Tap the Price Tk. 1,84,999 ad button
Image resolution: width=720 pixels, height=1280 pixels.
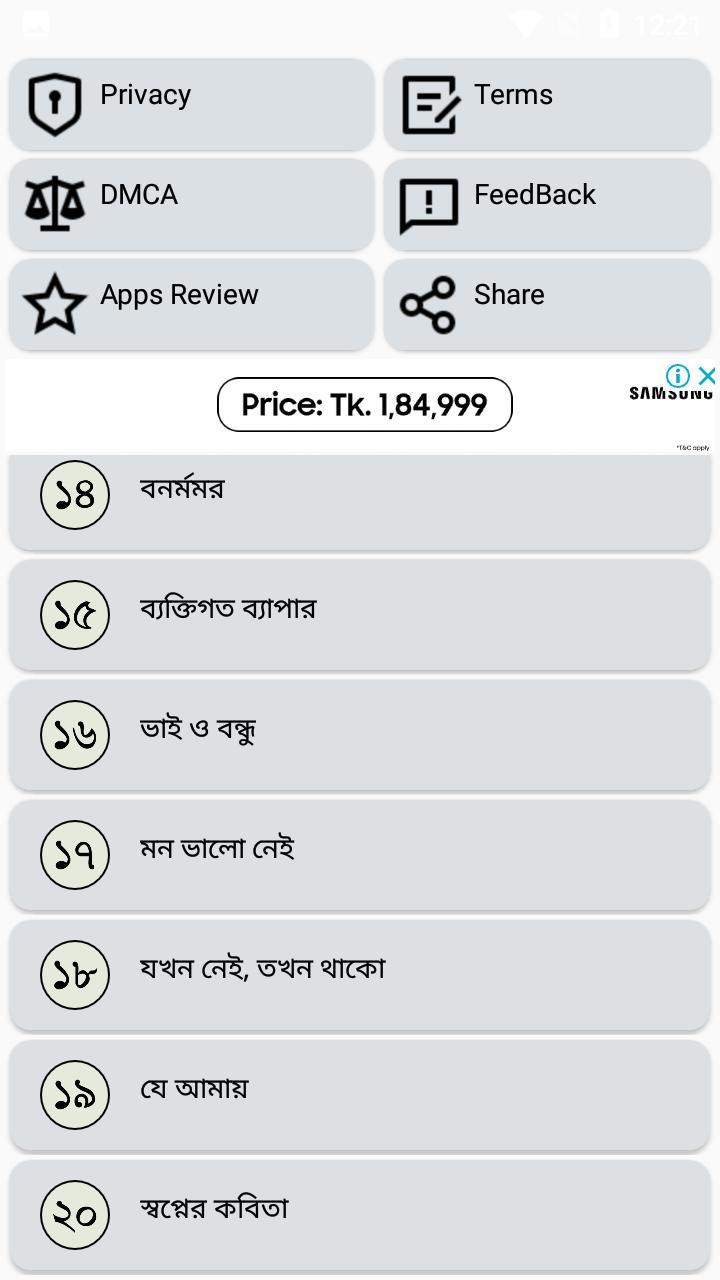point(364,404)
